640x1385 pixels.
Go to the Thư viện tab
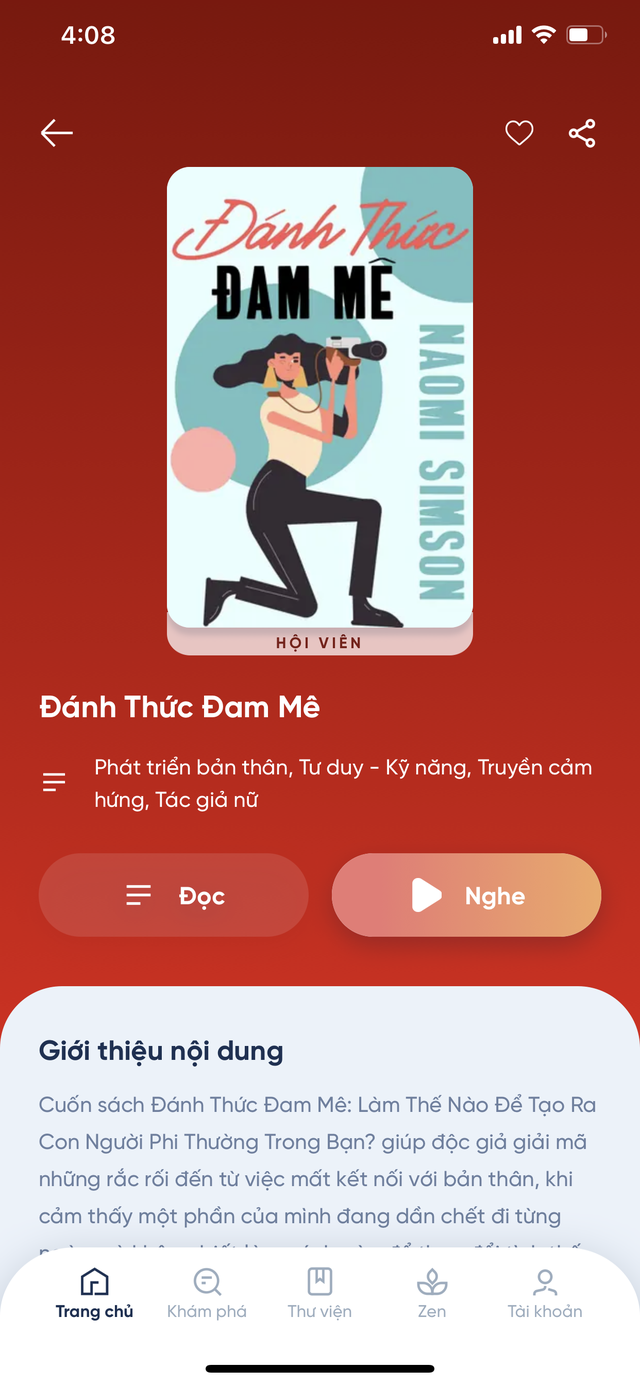coord(320,1293)
